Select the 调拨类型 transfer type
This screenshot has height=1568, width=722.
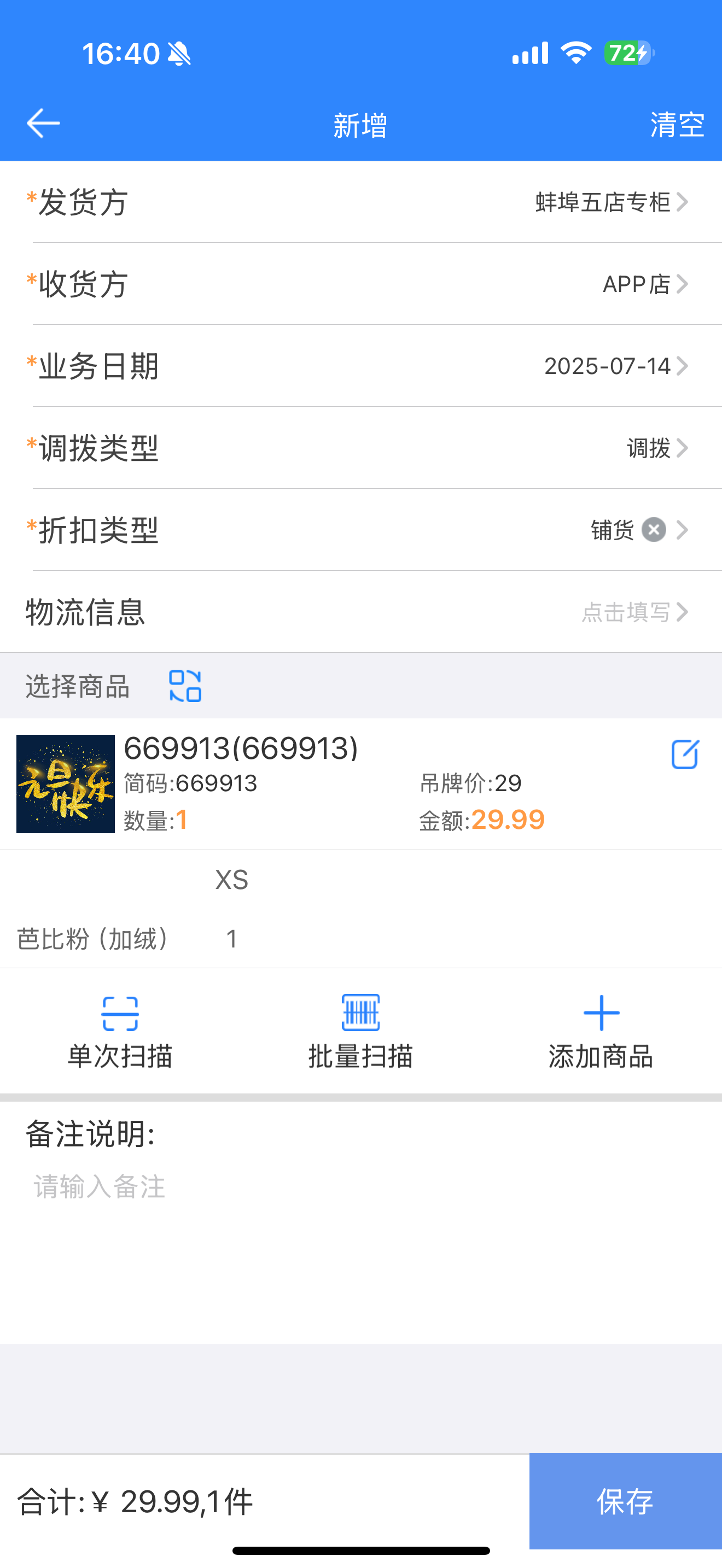361,448
